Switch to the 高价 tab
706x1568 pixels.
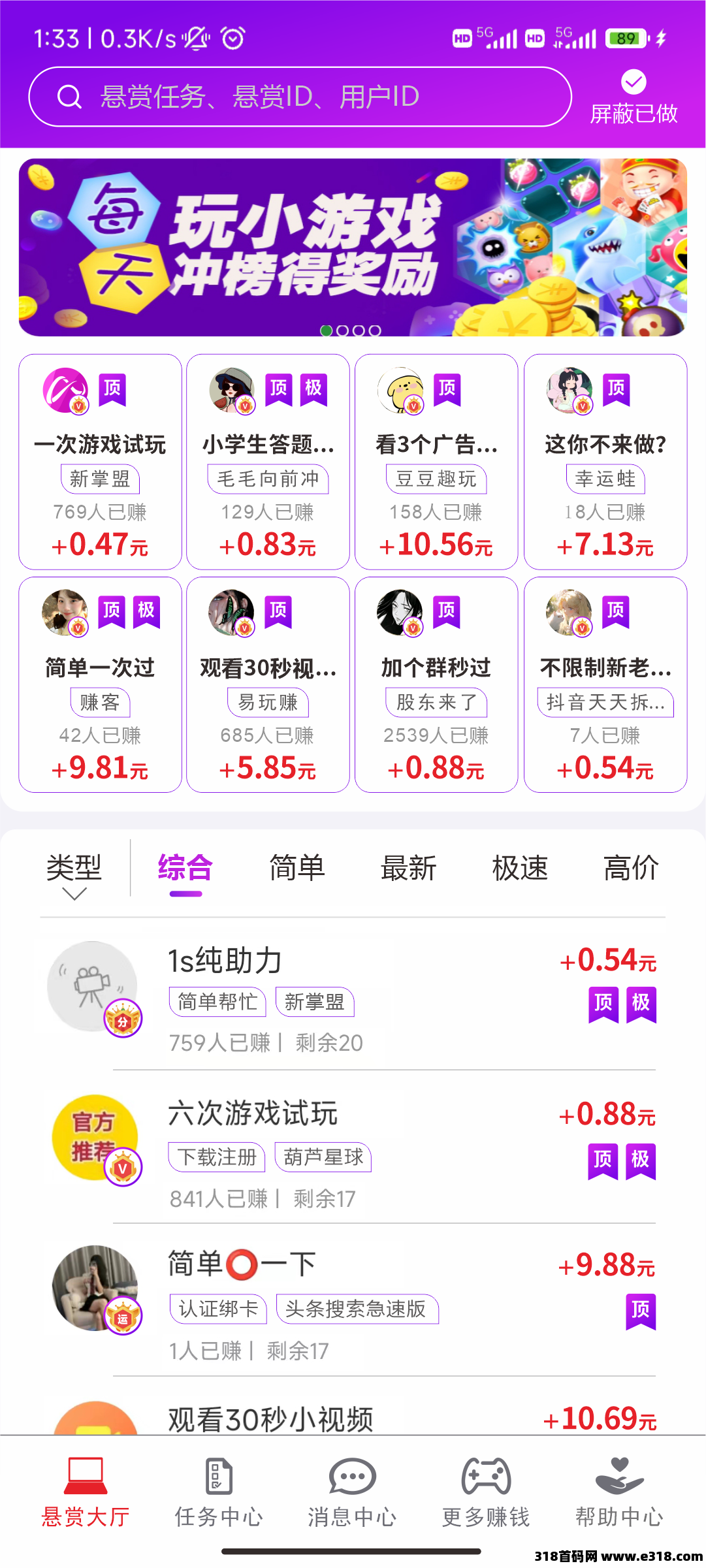click(x=631, y=869)
